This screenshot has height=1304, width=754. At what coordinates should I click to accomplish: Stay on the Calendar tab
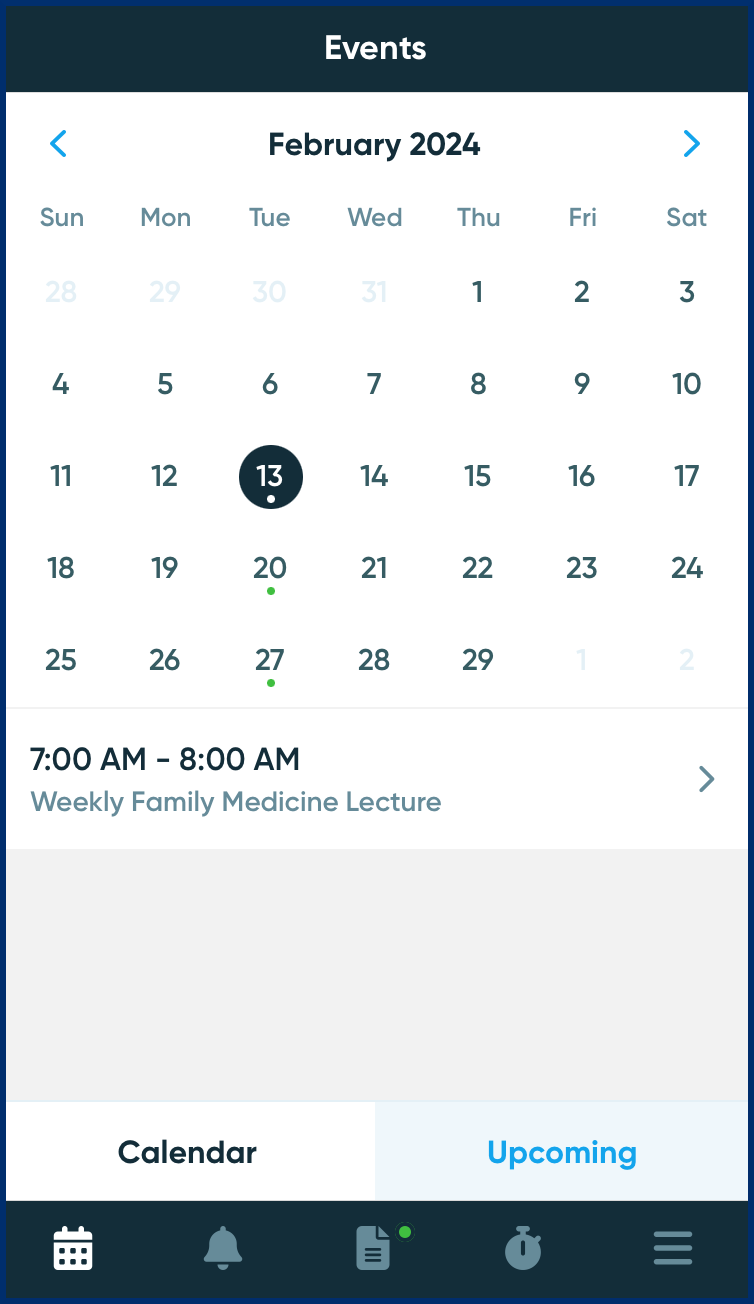click(187, 1152)
